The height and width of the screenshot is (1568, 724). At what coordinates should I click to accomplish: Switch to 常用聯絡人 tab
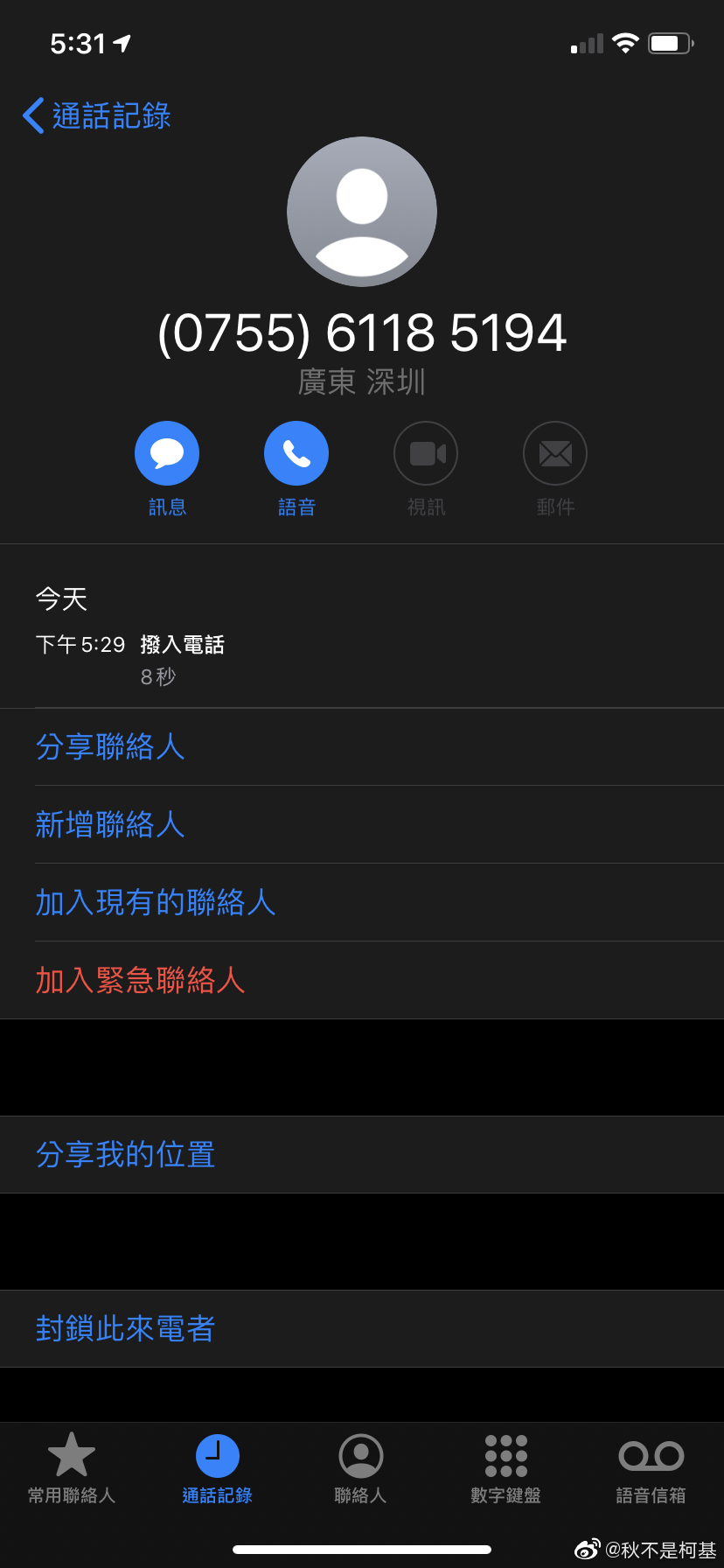click(72, 1469)
